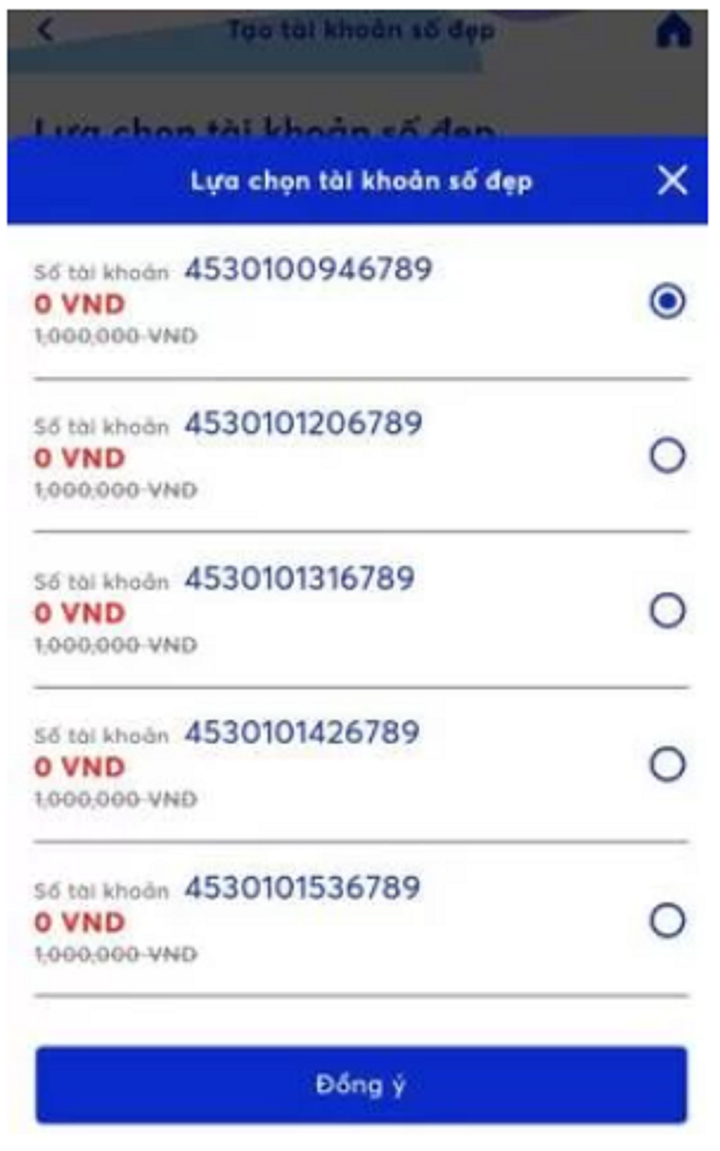Tap the account number text 4530101536789

coord(303,884)
